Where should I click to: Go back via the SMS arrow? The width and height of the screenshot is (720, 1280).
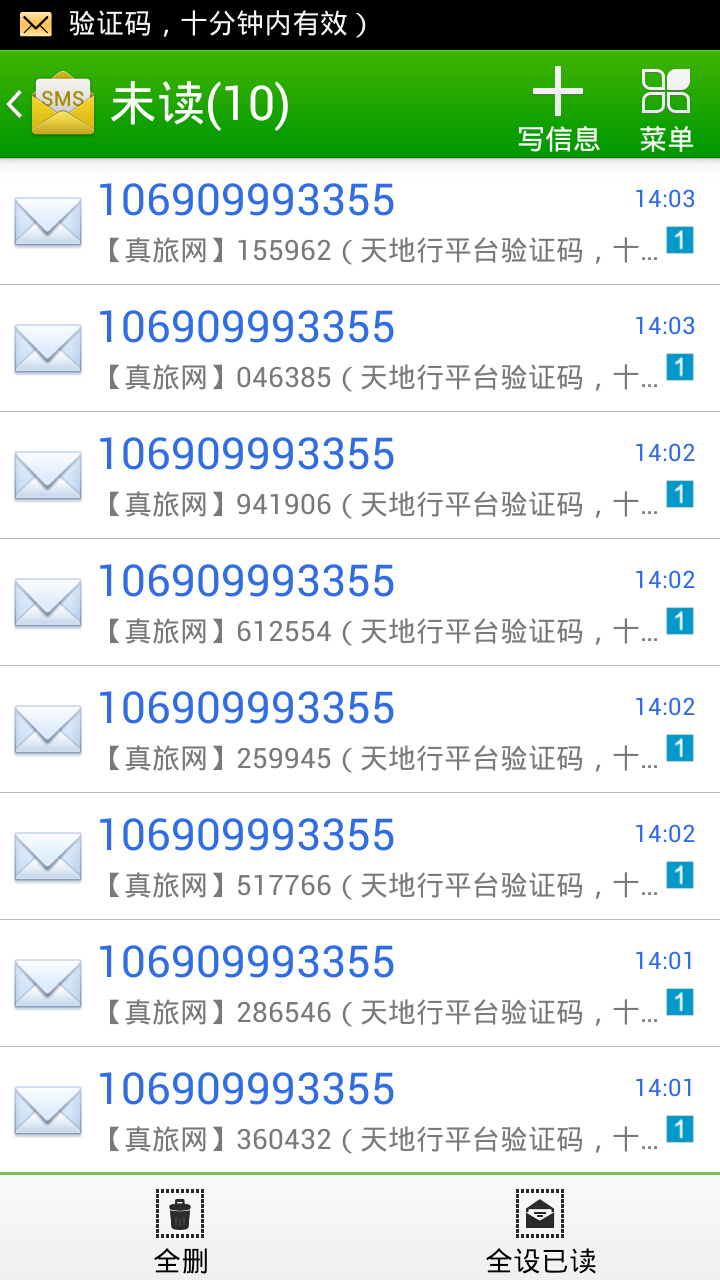pos(50,103)
